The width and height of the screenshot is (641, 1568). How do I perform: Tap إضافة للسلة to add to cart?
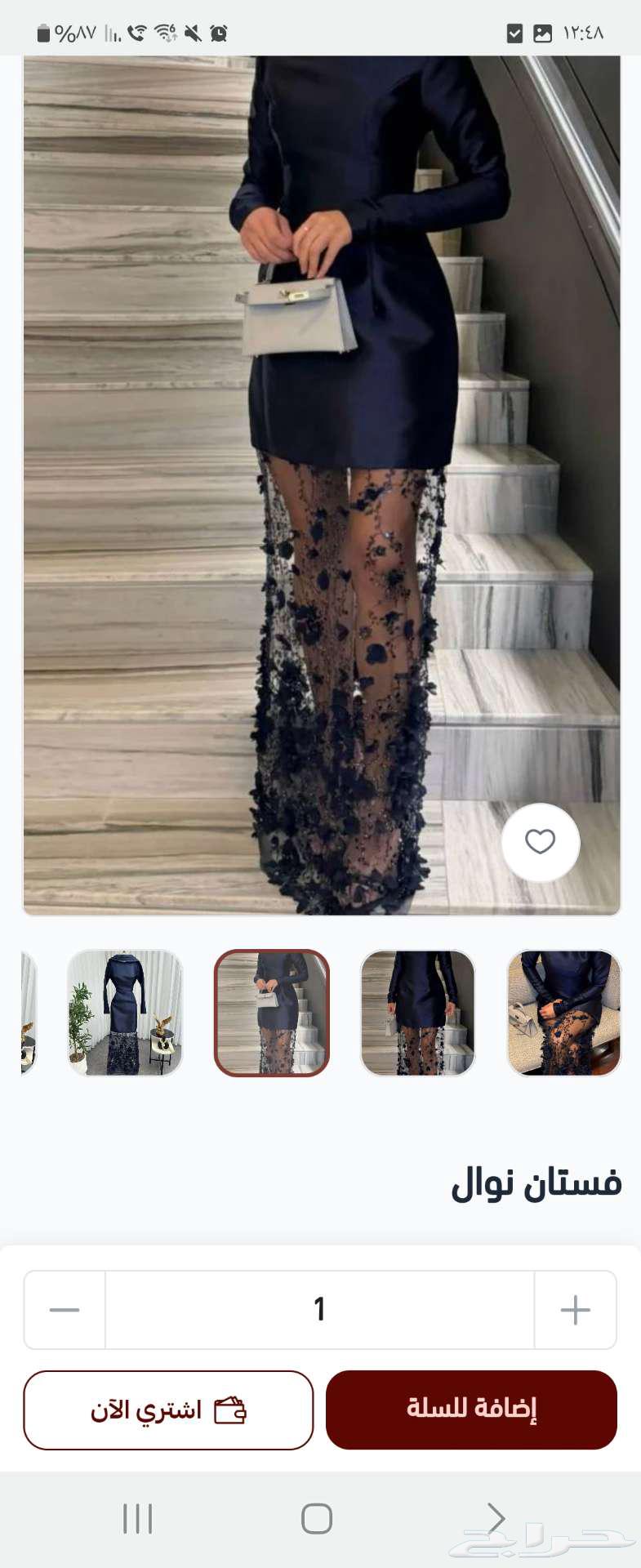click(x=471, y=1410)
